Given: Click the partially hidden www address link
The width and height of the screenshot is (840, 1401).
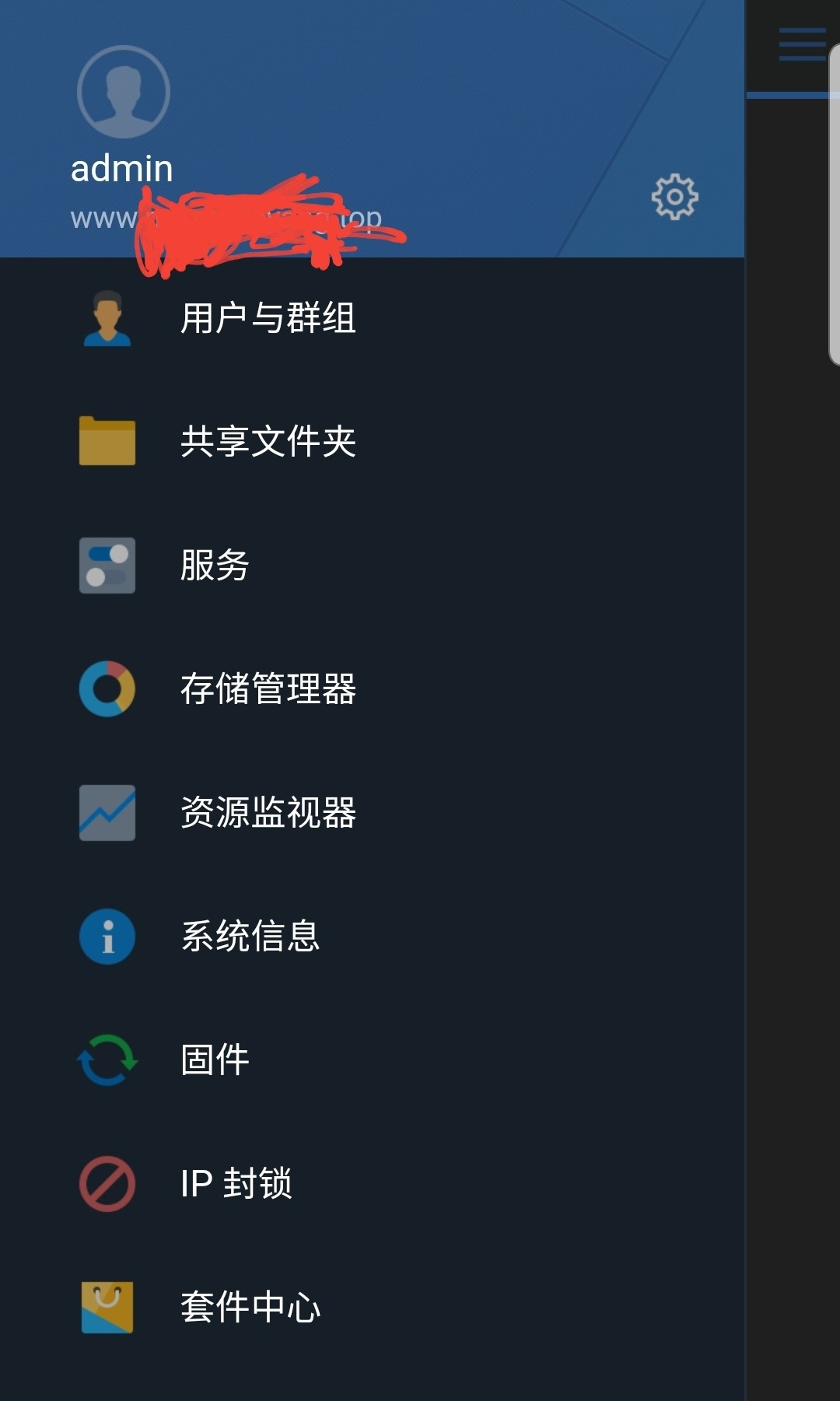Looking at the screenshot, I should (226, 219).
